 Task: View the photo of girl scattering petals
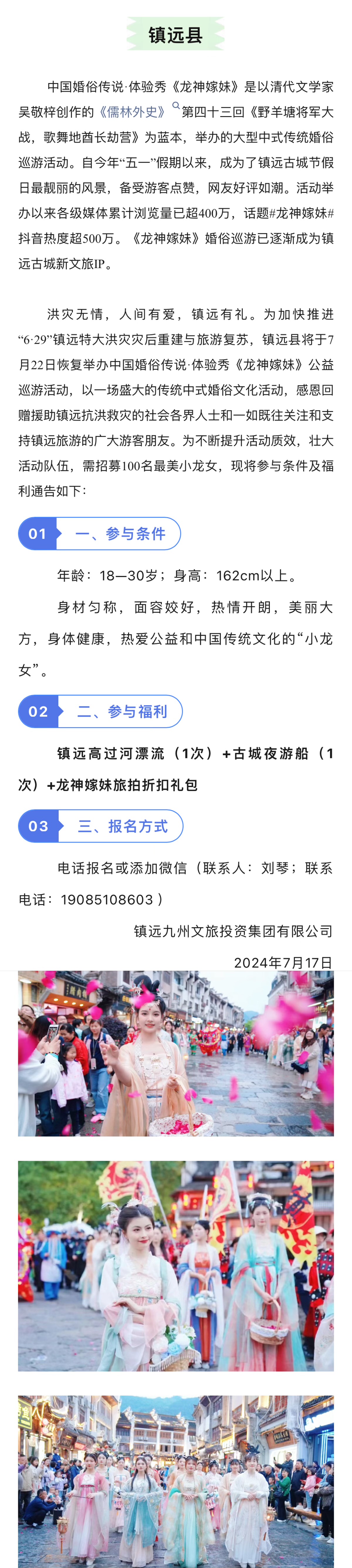tap(176, 1054)
